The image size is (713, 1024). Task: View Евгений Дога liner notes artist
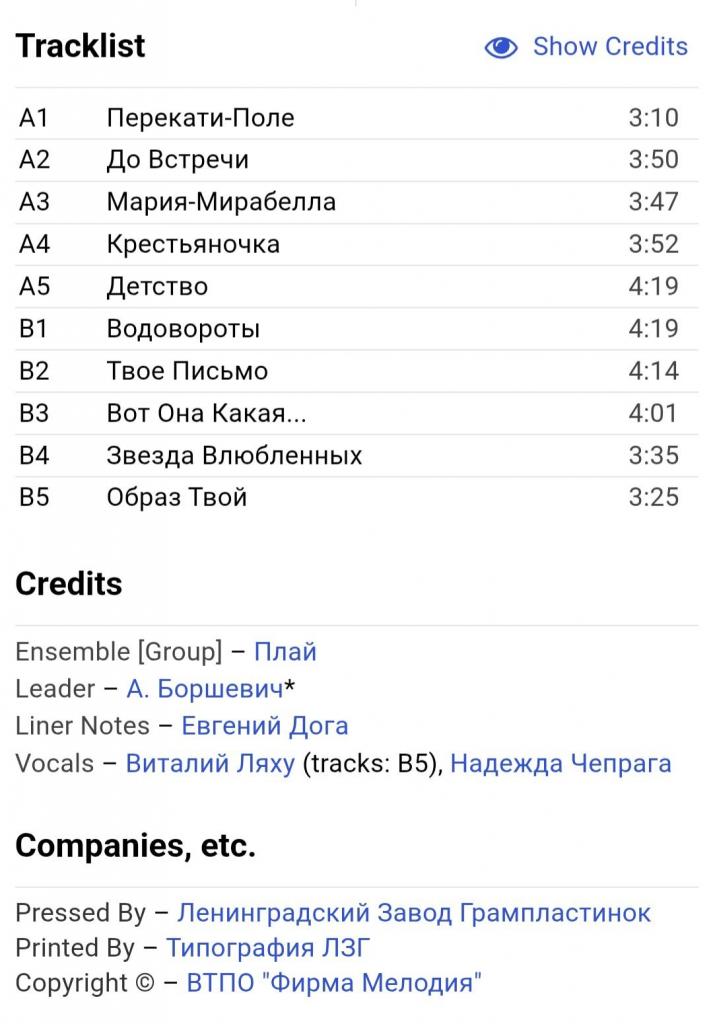click(265, 726)
